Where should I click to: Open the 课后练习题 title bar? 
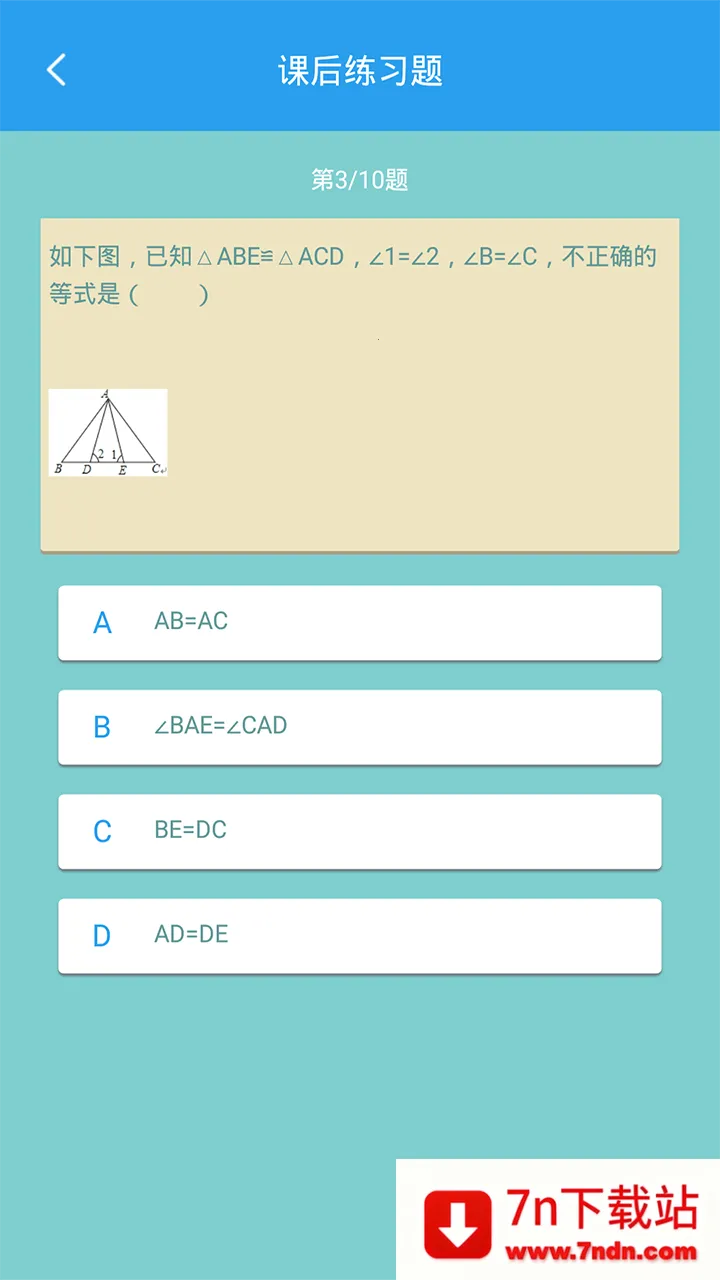tap(361, 71)
